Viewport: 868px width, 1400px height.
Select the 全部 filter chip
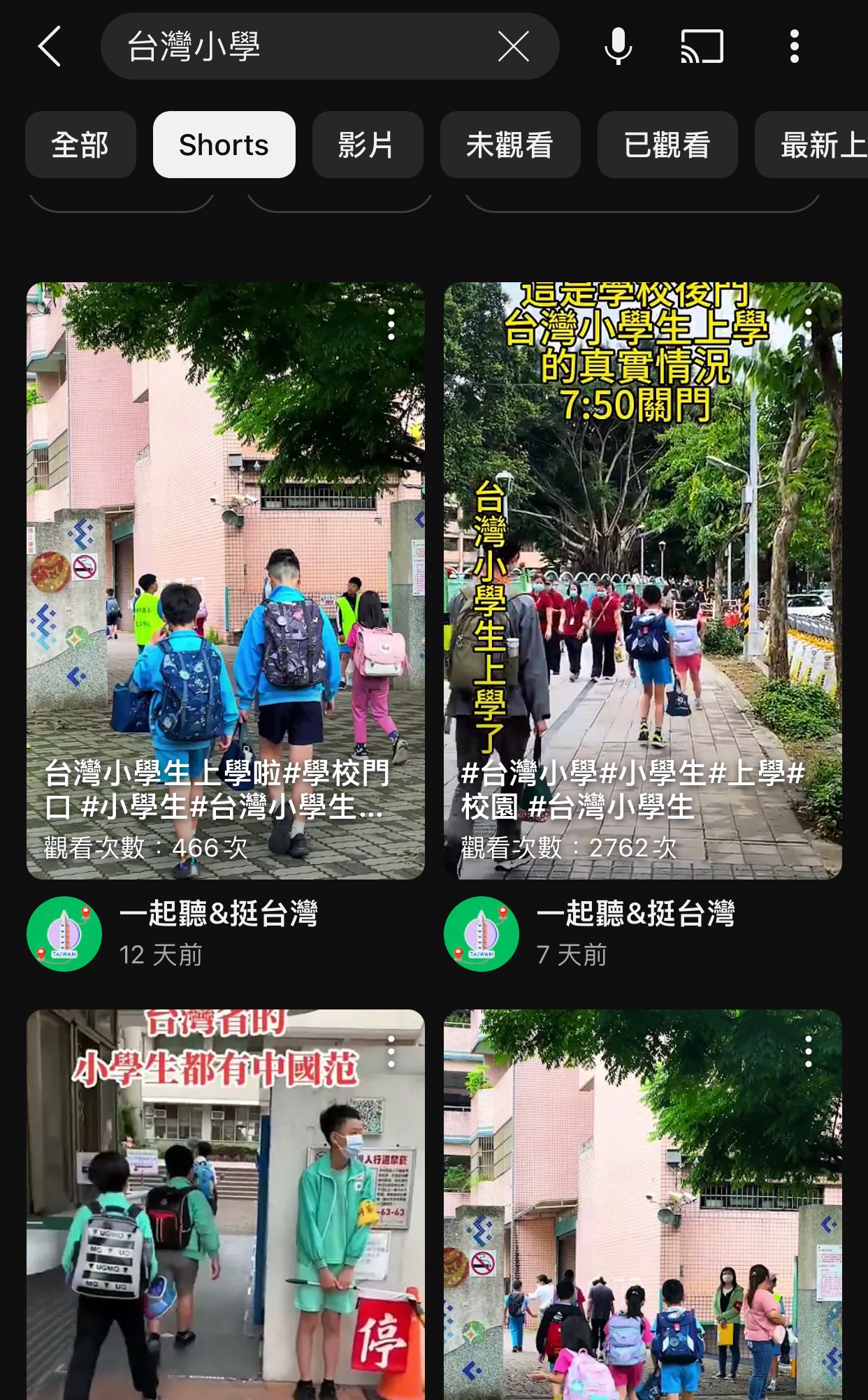(x=80, y=145)
